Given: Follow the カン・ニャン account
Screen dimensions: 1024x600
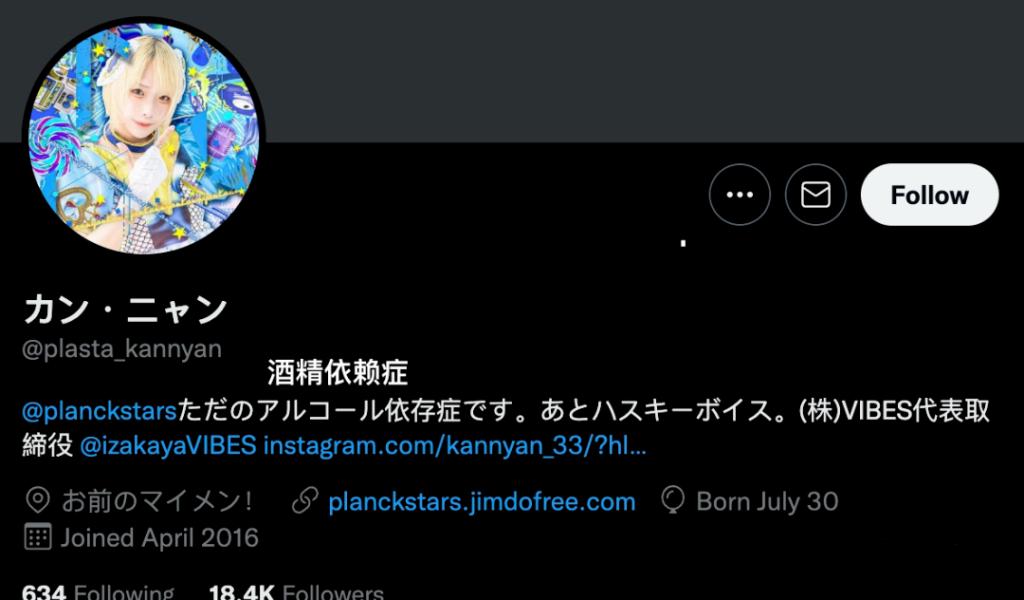Looking at the screenshot, I should (929, 195).
